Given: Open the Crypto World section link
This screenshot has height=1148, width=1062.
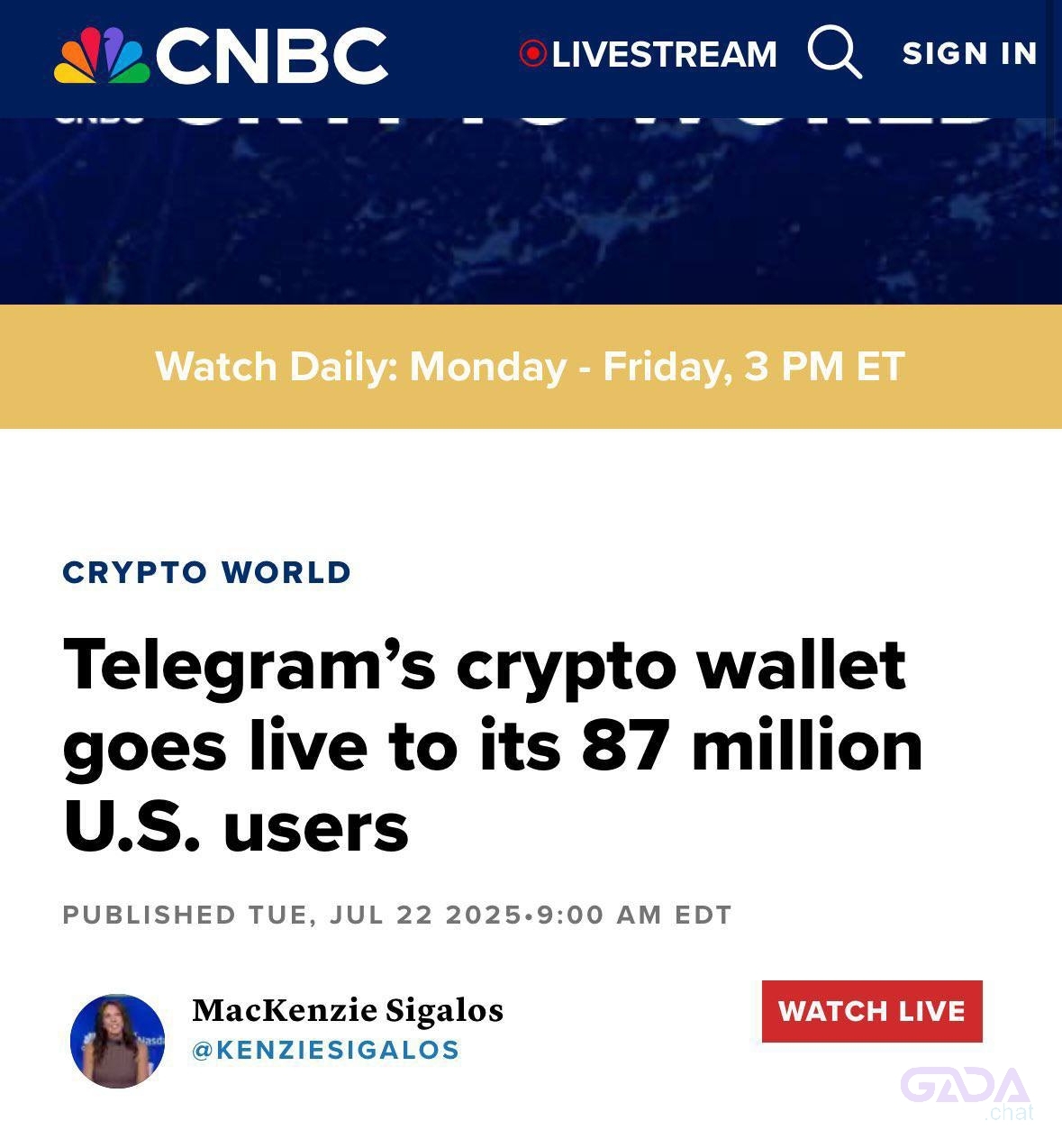Looking at the screenshot, I should tap(207, 572).
